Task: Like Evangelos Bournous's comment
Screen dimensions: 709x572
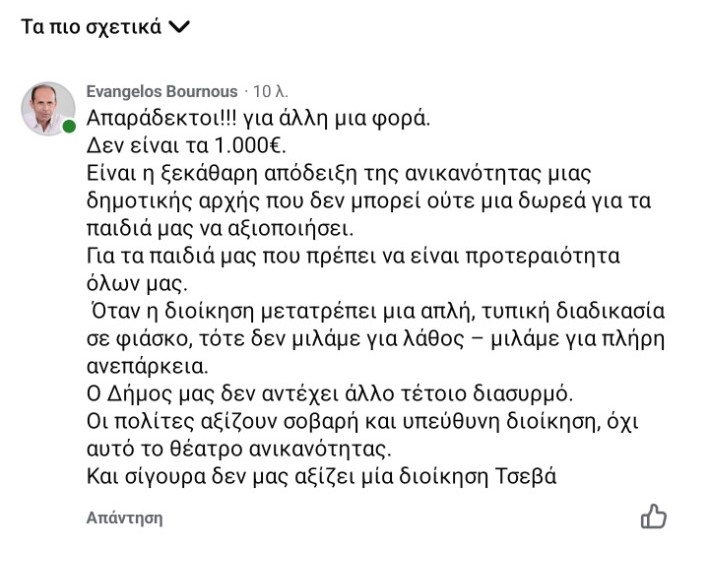Action: click(653, 516)
